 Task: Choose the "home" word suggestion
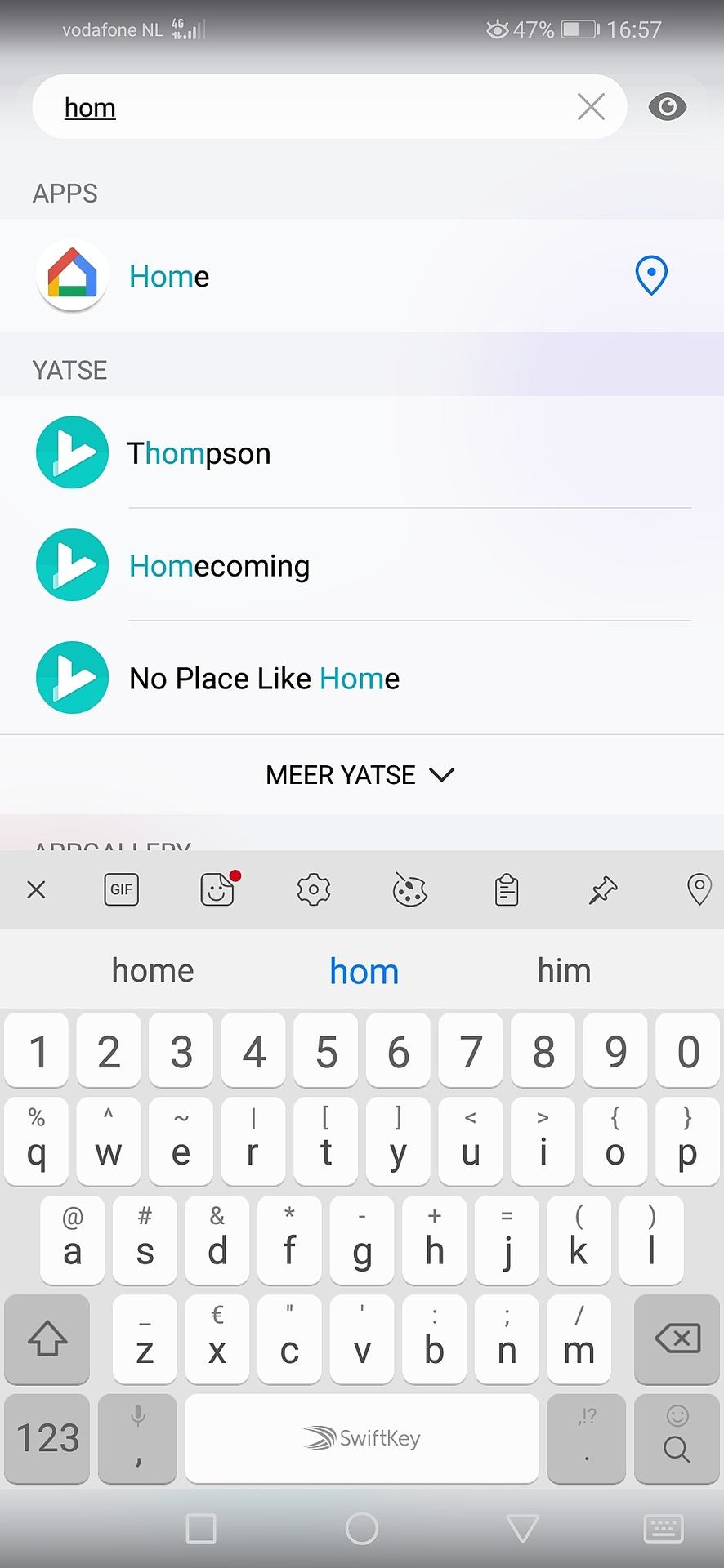153,970
